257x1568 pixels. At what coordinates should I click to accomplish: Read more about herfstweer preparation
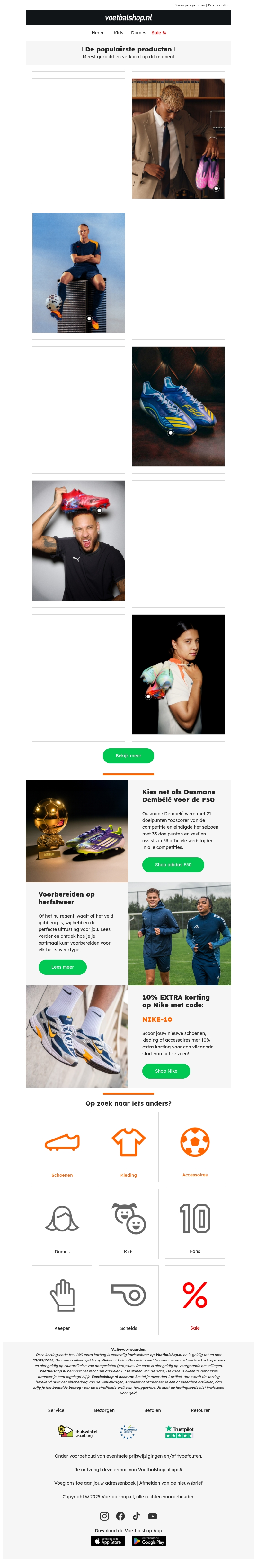pos(63,967)
